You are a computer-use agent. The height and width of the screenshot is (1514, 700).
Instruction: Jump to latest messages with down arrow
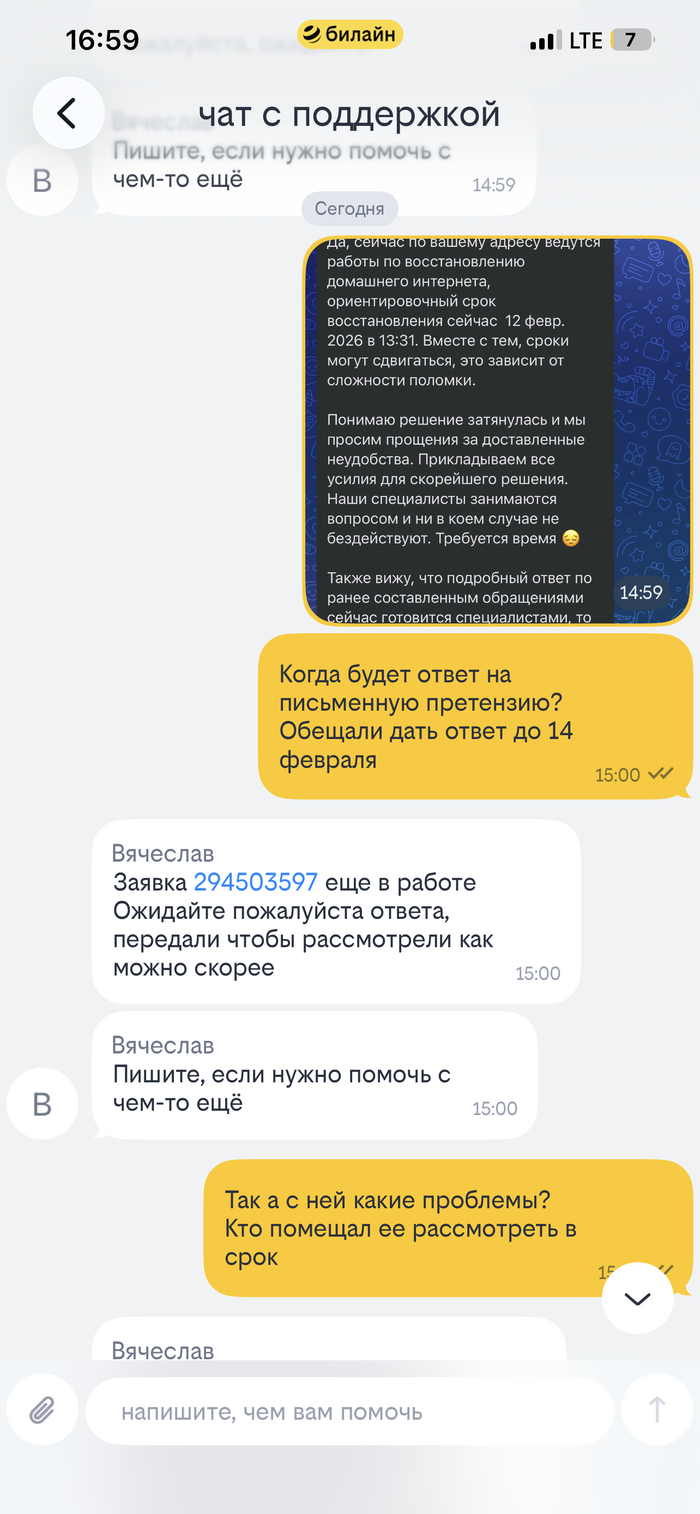click(x=637, y=1298)
